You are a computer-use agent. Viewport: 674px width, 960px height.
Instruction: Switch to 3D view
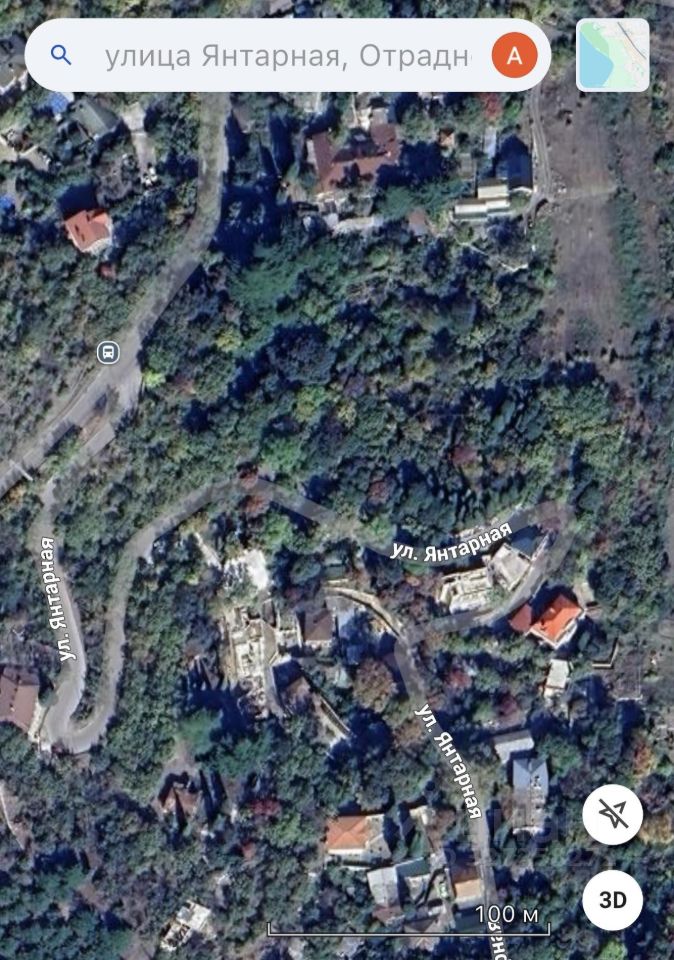[x=612, y=900]
